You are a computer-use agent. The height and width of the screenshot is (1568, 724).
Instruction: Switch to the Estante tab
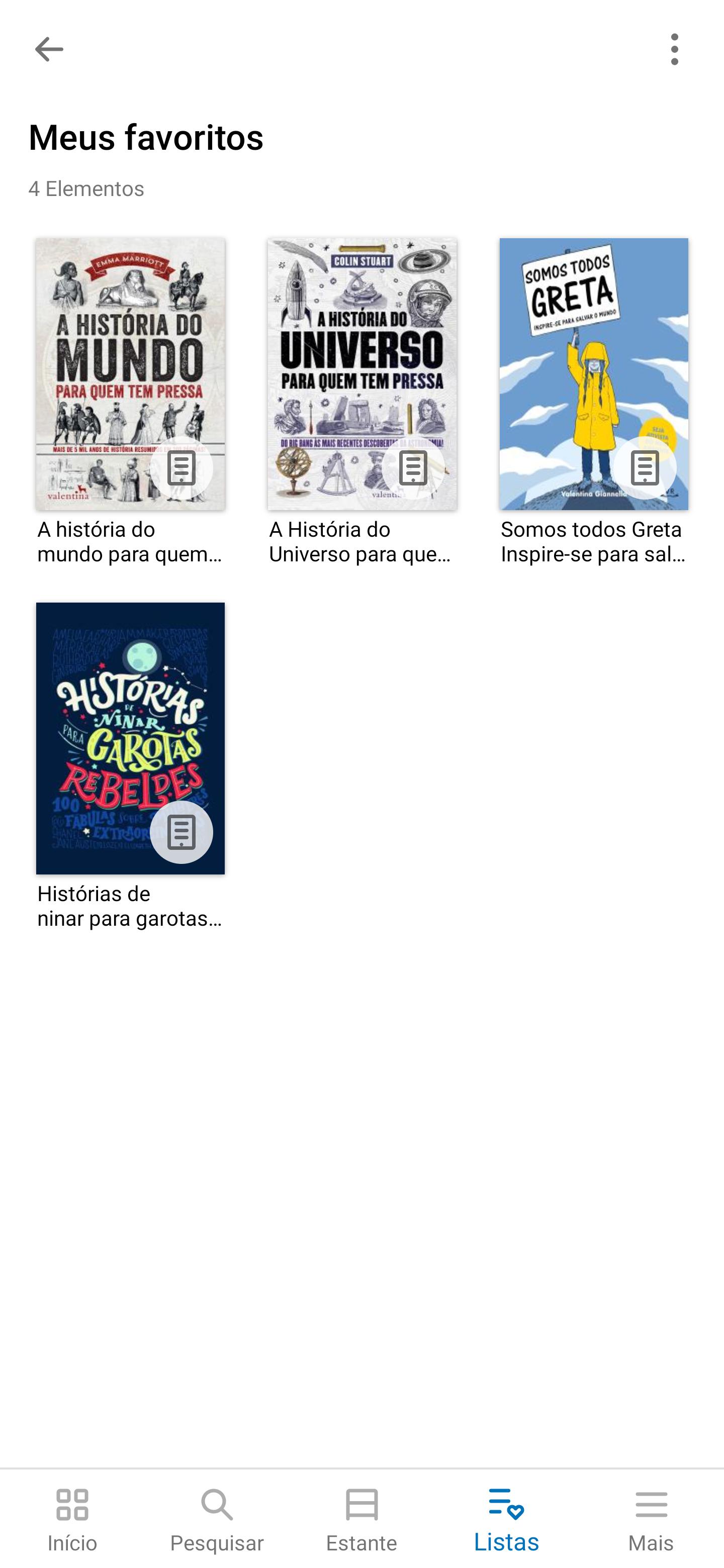click(x=361, y=1519)
